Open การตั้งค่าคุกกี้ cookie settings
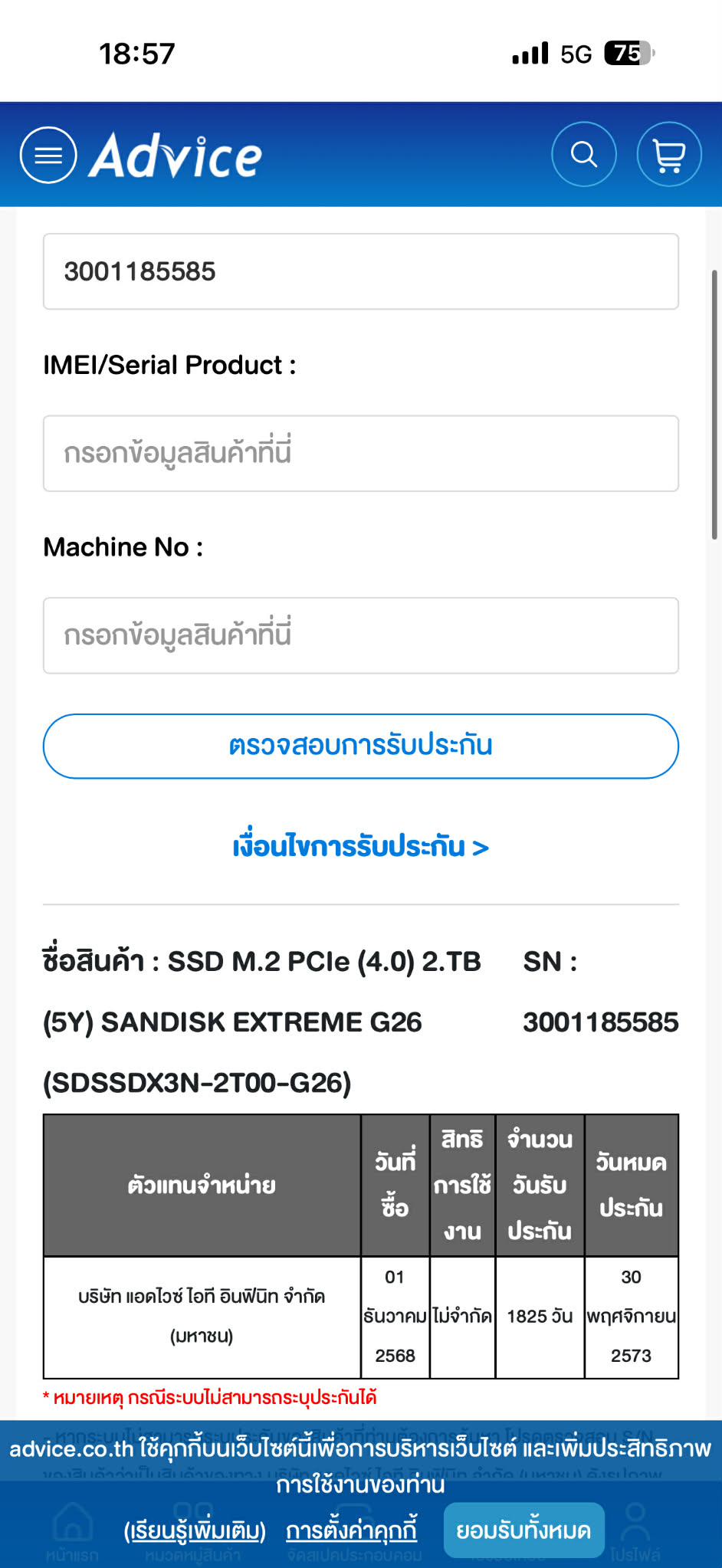 [352, 1531]
